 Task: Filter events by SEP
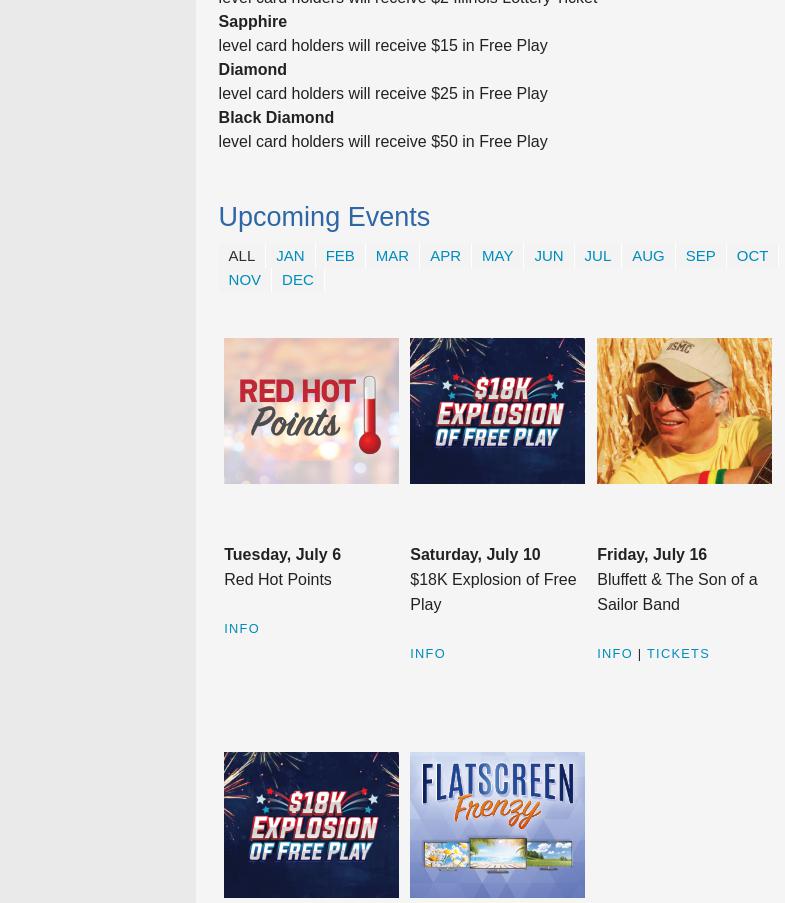tap(700, 256)
